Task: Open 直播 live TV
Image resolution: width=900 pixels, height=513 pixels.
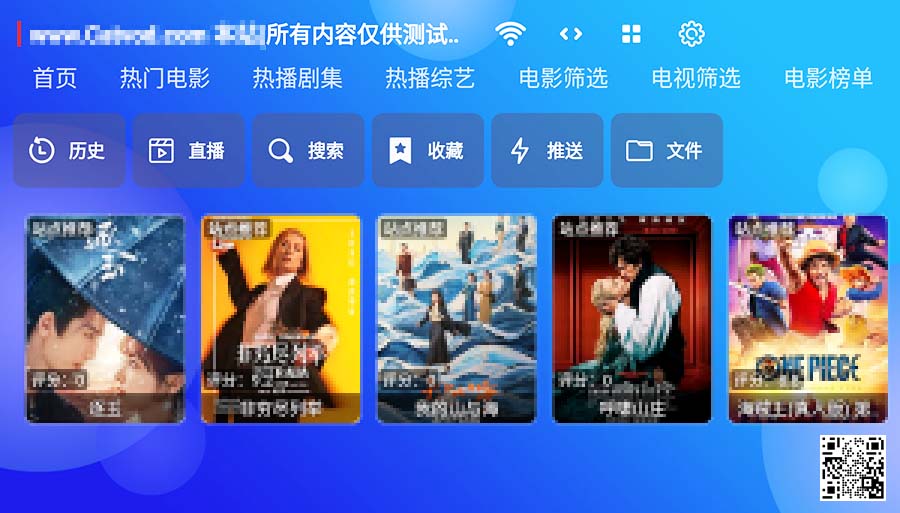Action: point(188,151)
